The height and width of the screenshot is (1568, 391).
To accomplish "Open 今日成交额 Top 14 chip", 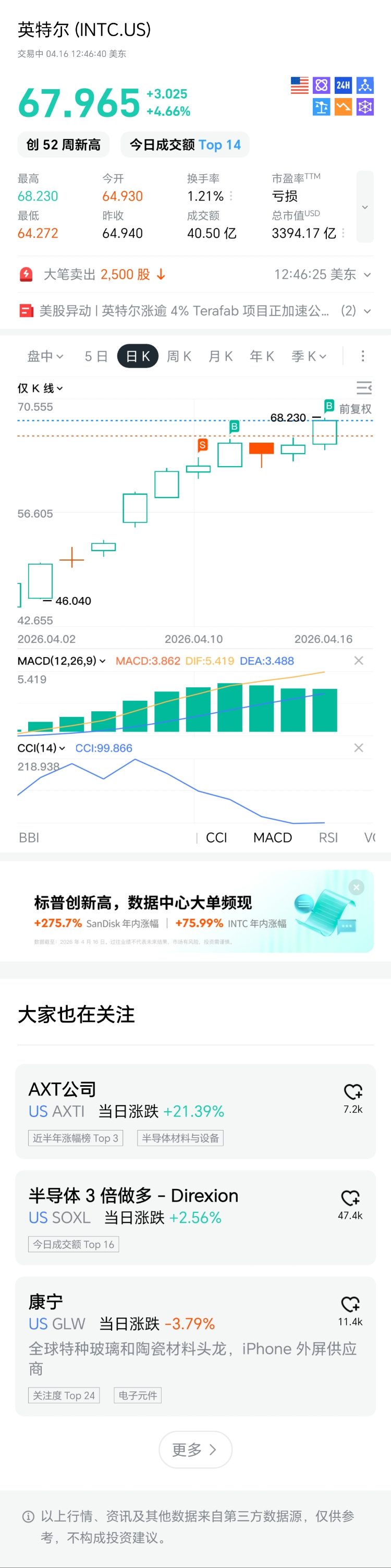I will coord(185,145).
